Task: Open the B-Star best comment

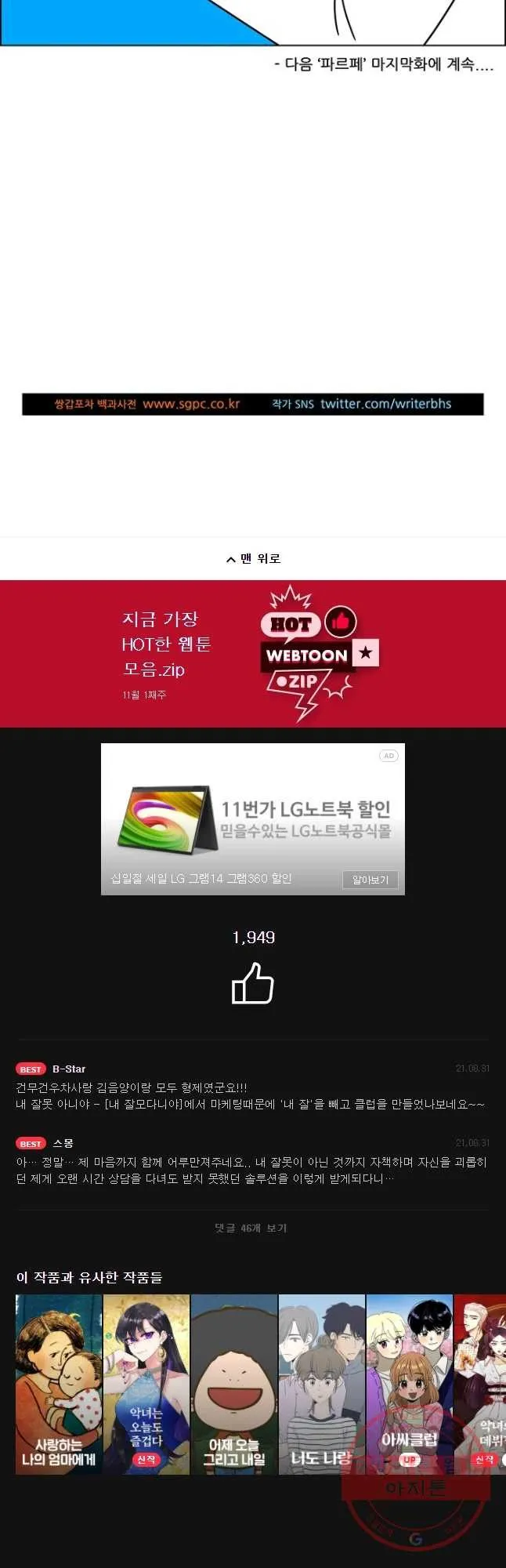Action: click(251, 1096)
